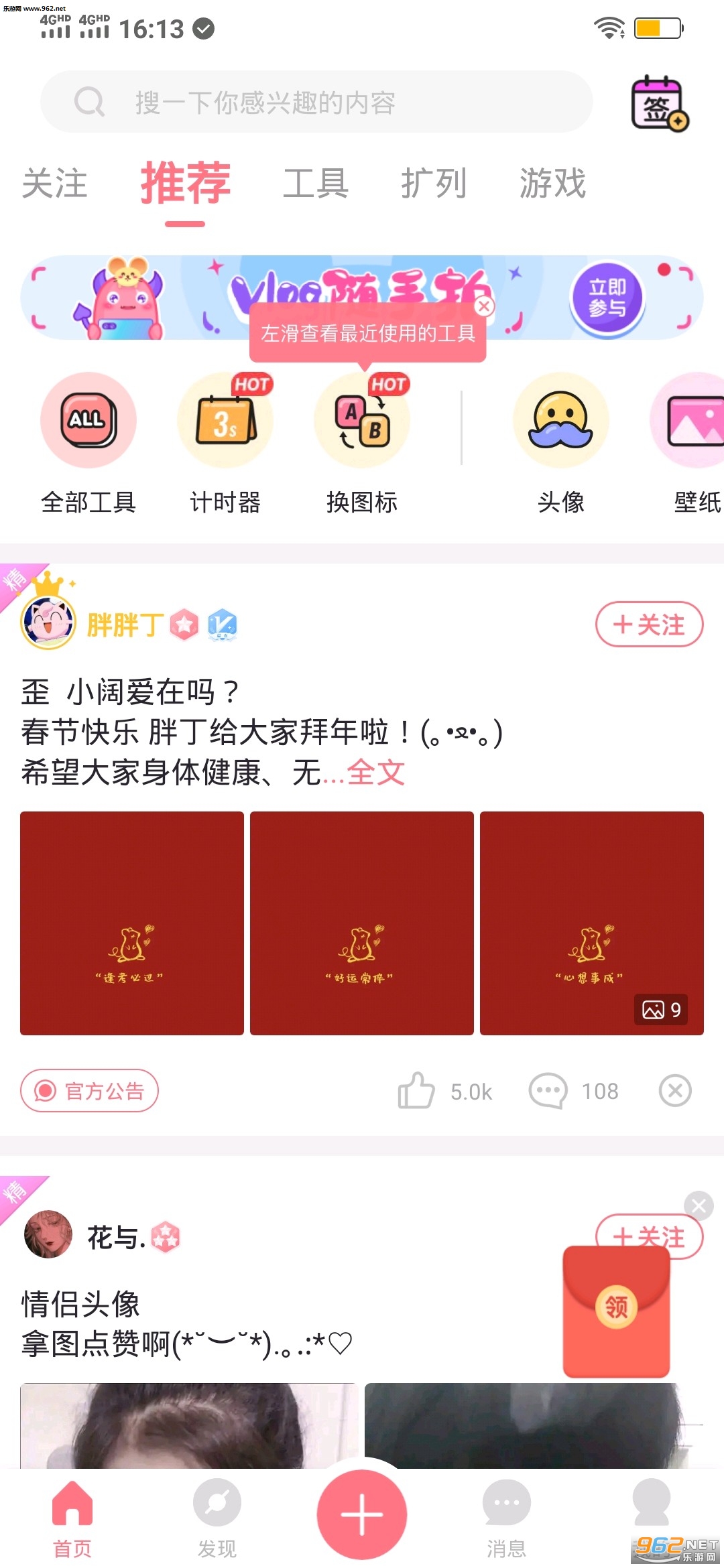Select the 计时器 timer tool
This screenshot has height=1568, width=724.
tap(225, 420)
